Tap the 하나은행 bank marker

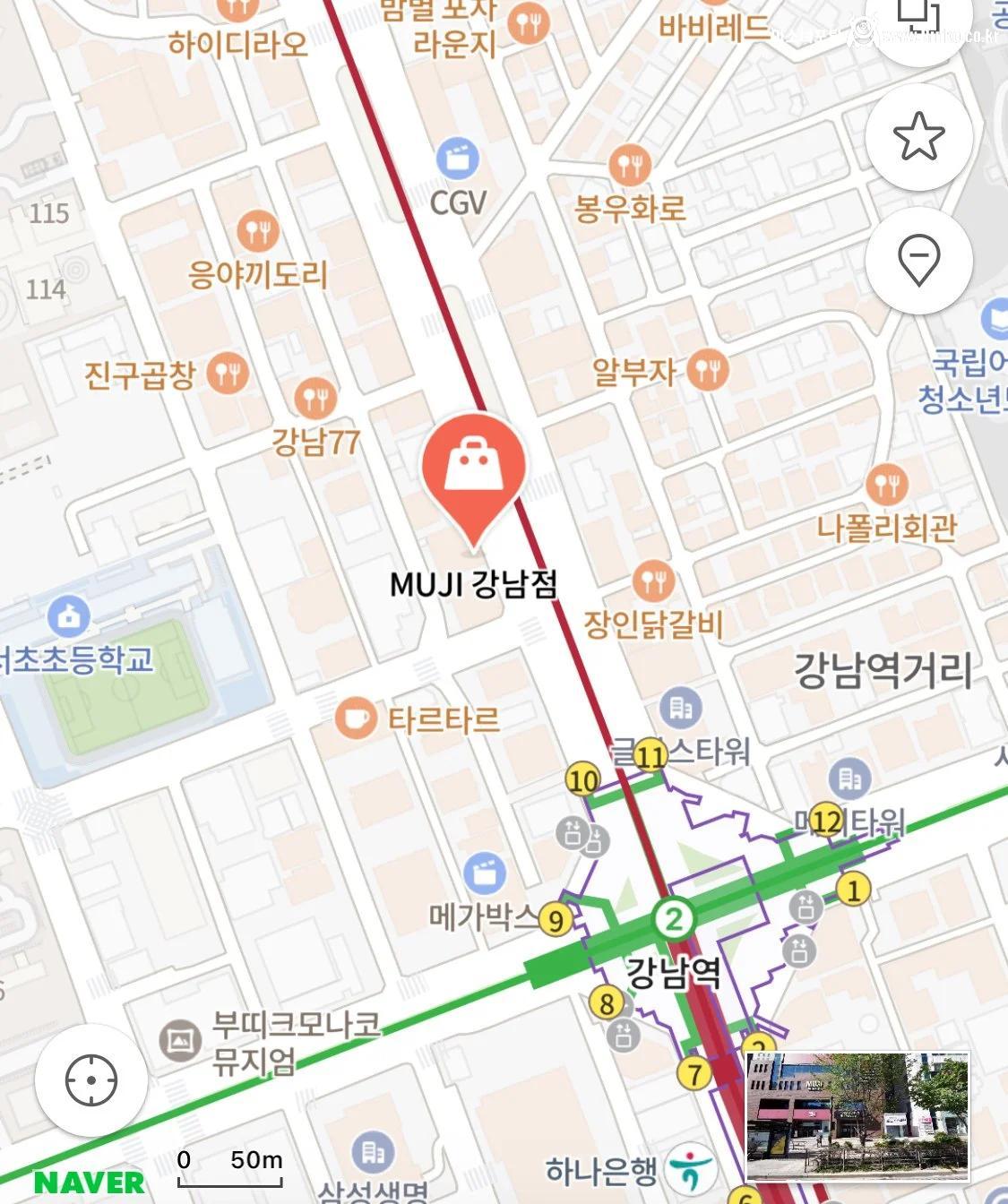[688, 1170]
